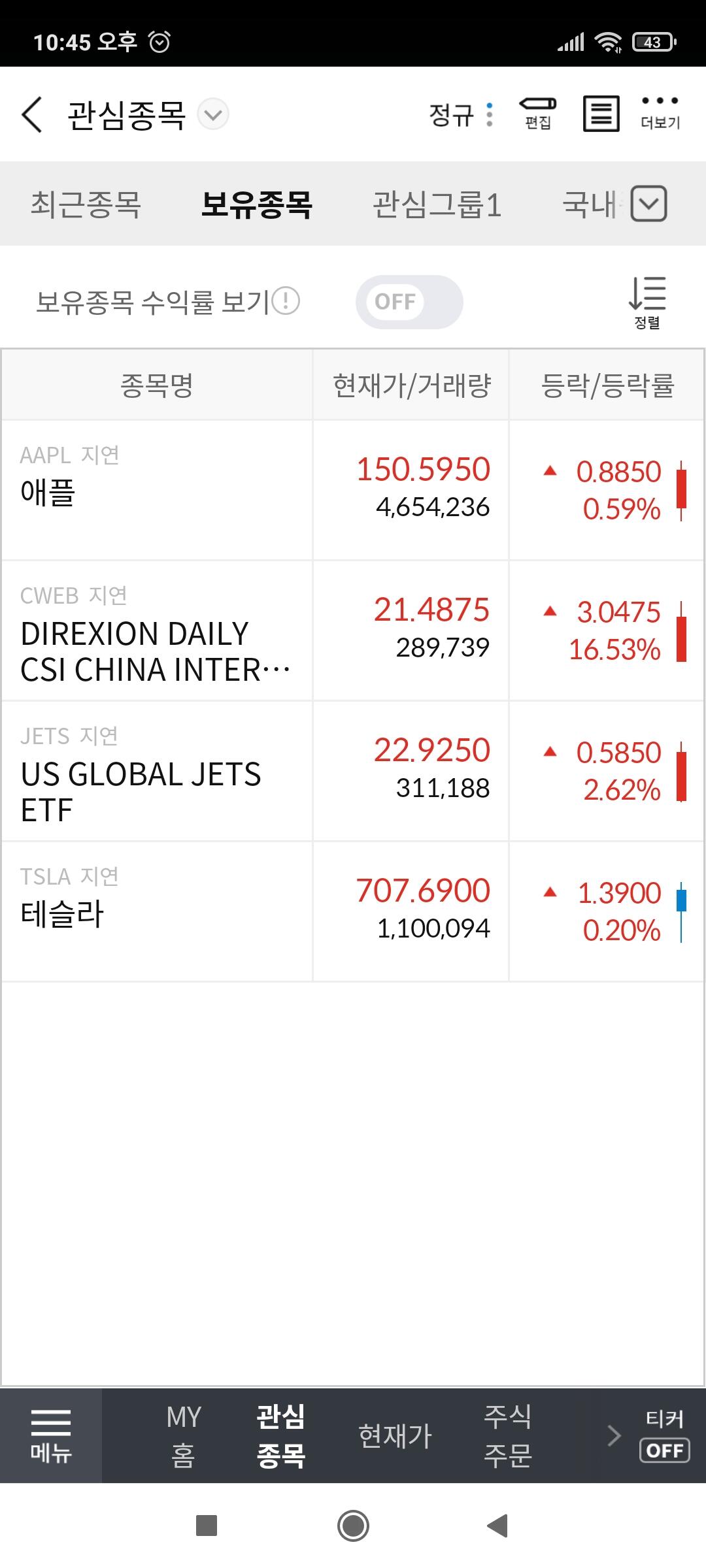Image resolution: width=706 pixels, height=1568 pixels.
Task: Open the 편집 edit tool
Action: point(537,114)
